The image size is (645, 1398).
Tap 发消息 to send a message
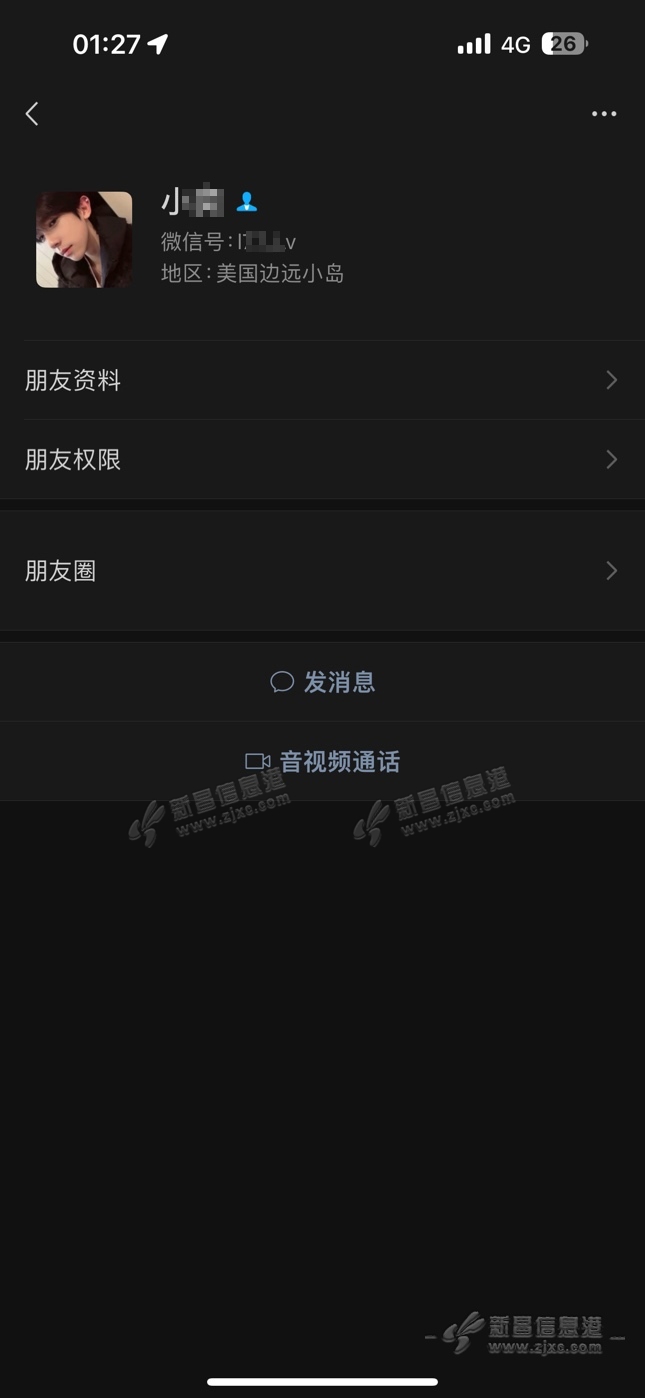322,682
